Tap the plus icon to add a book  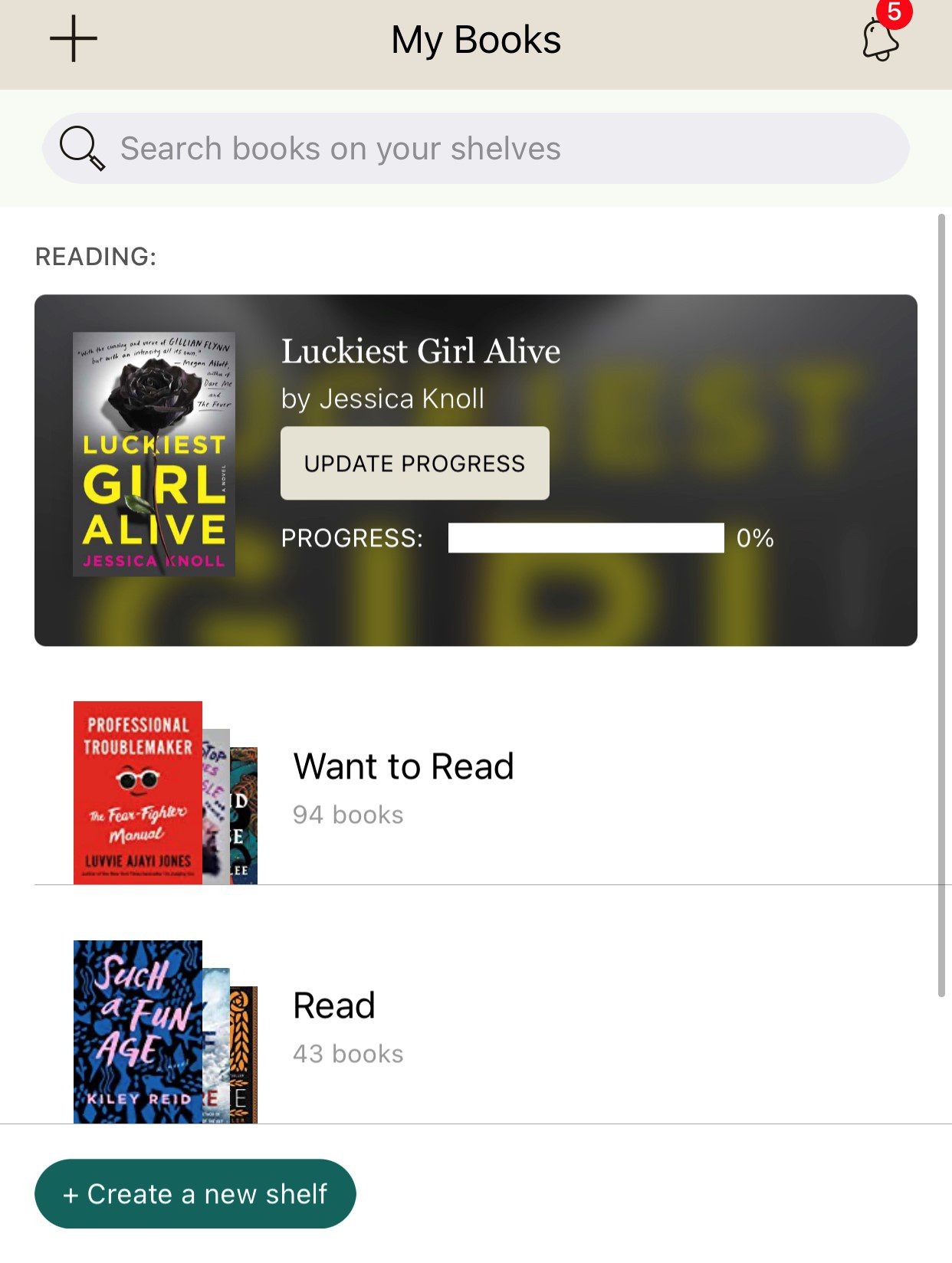74,38
